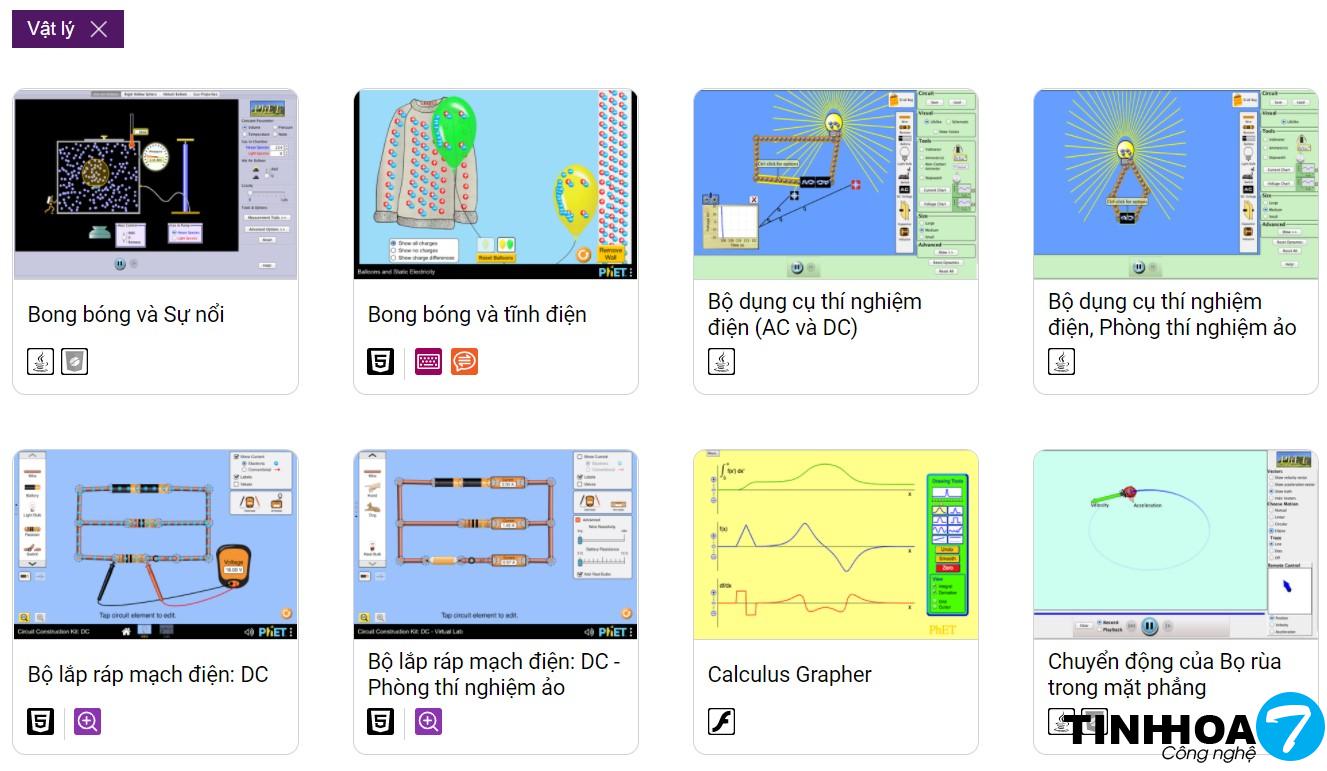Open Bộ dụng cụ thí nghiệm điện, Phòng thí nghiệm ảo

1175,185
